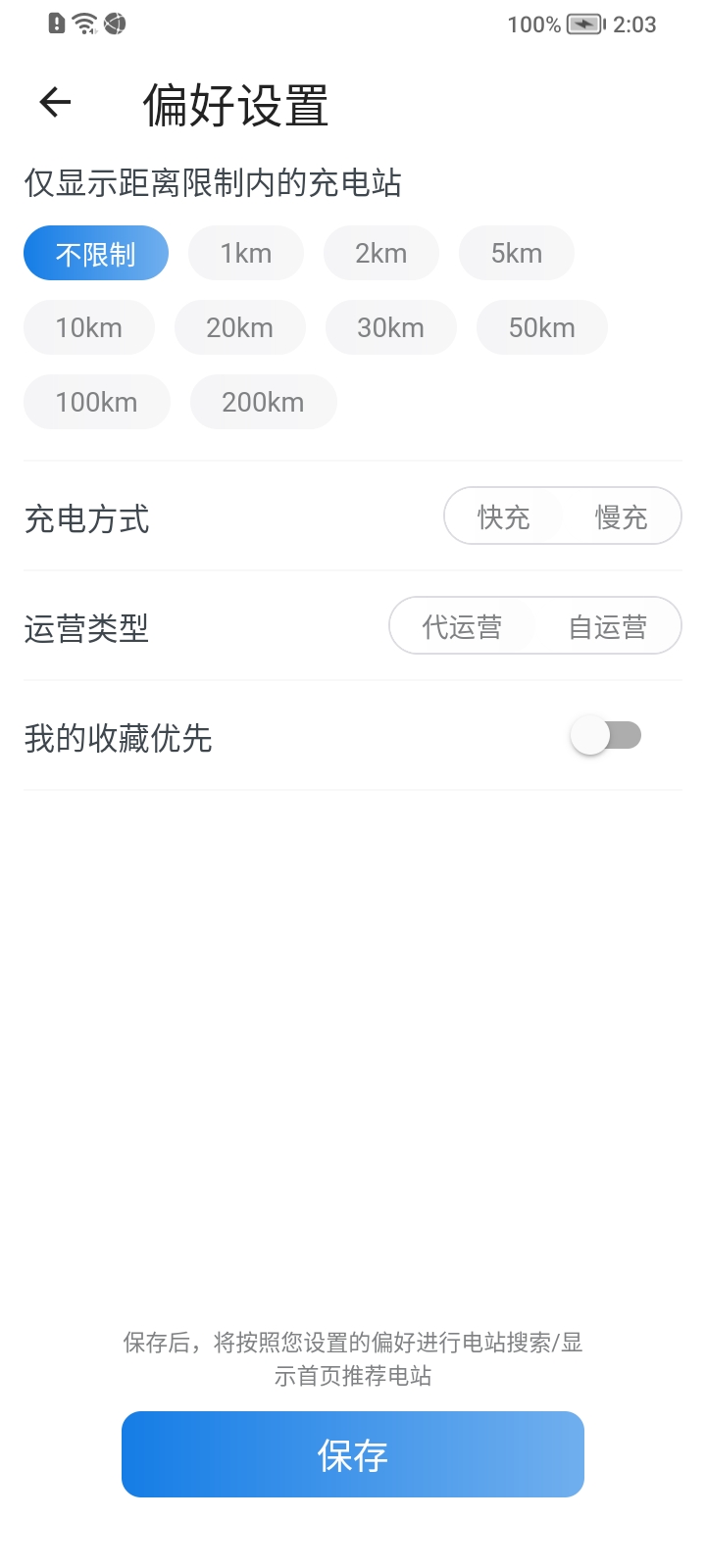Select the 50km distance limit
The width and height of the screenshot is (706, 1568).
click(x=541, y=327)
